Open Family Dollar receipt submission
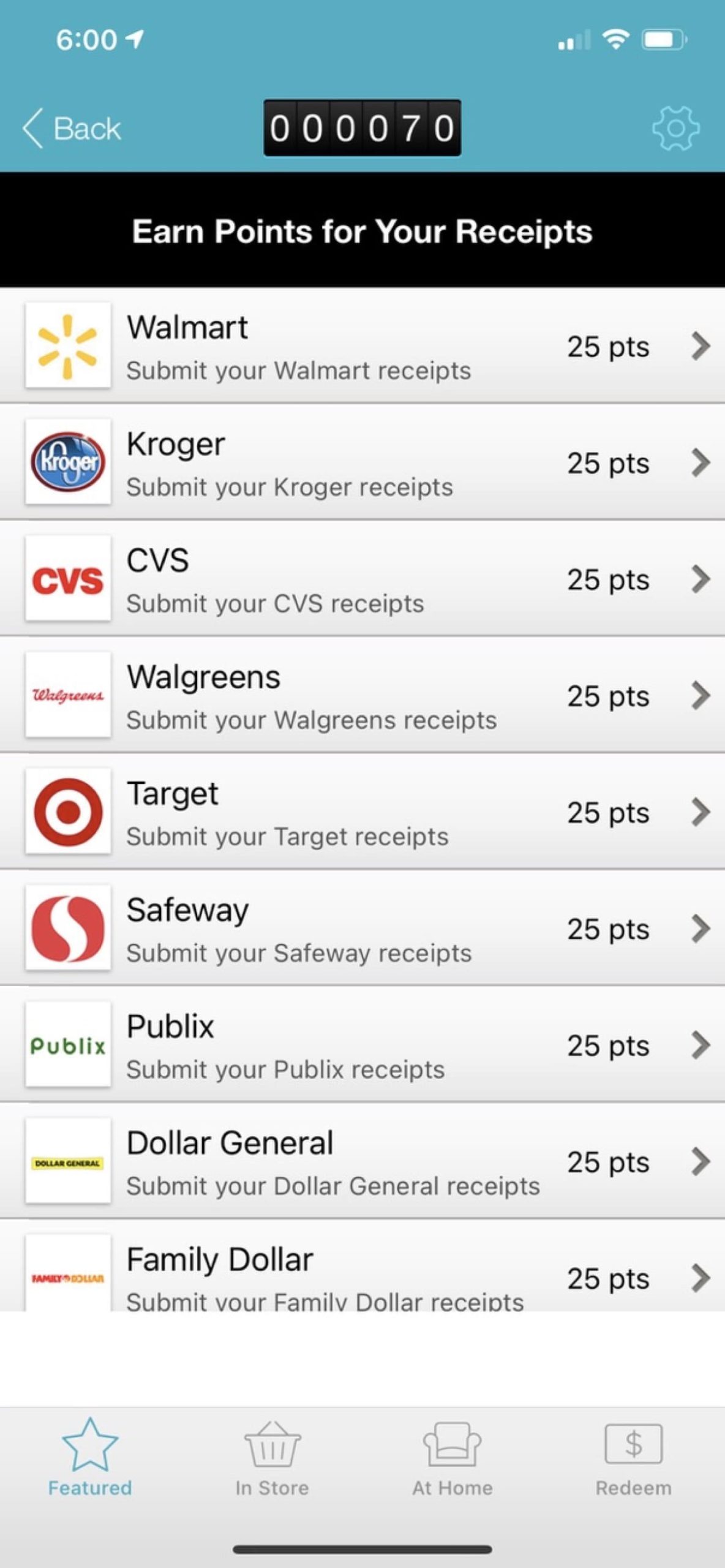The height and width of the screenshot is (1568, 725). 362,1274
